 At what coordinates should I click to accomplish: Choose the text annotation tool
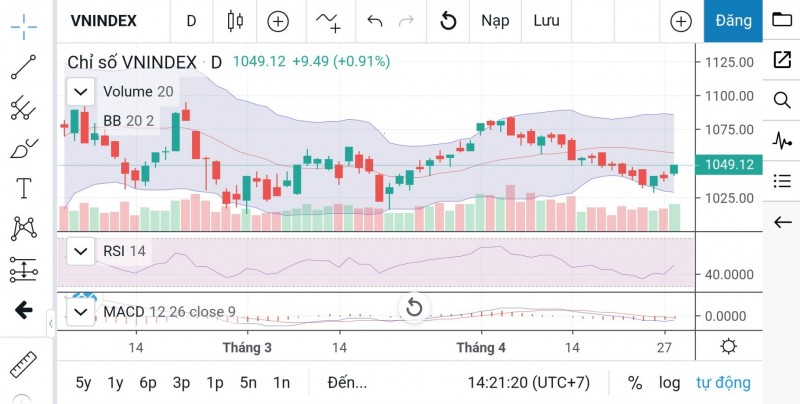click(22, 188)
